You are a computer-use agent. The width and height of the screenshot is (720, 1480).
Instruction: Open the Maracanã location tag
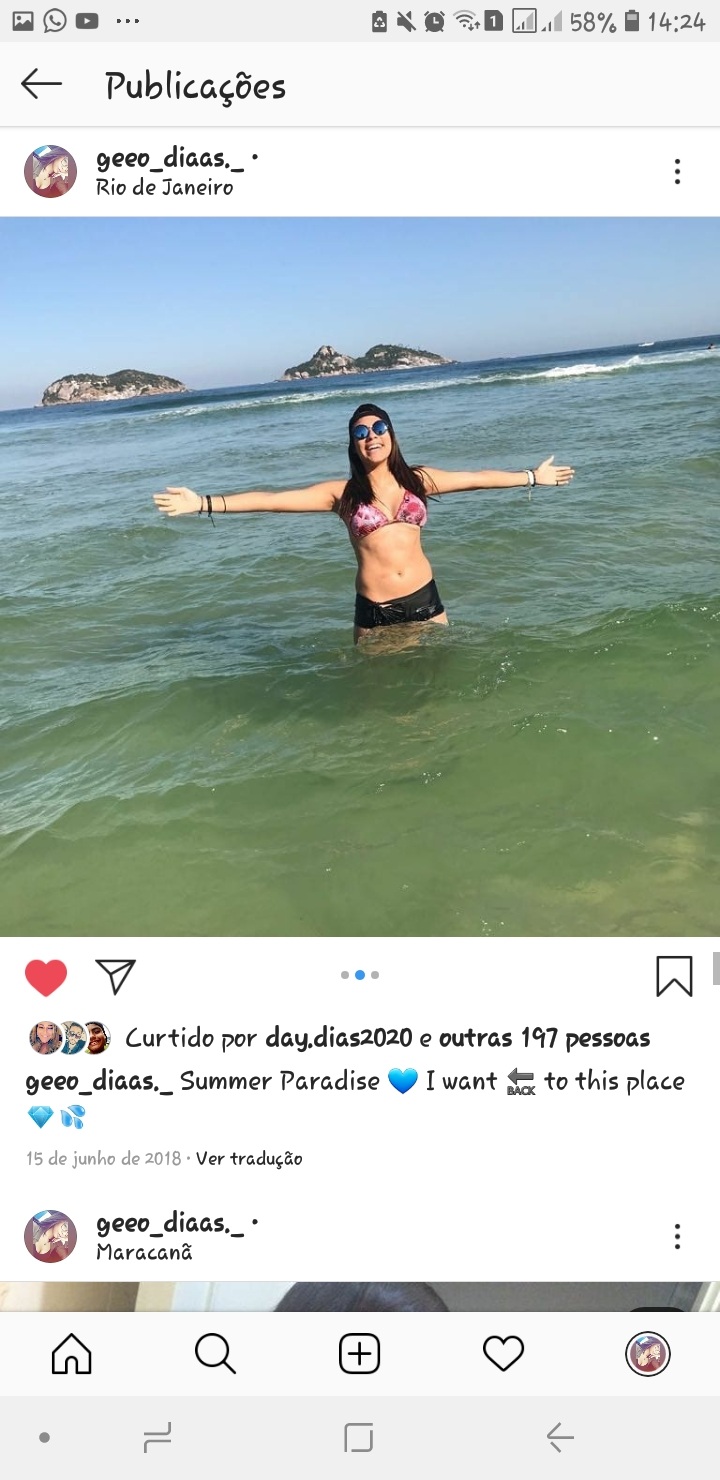coord(144,1252)
